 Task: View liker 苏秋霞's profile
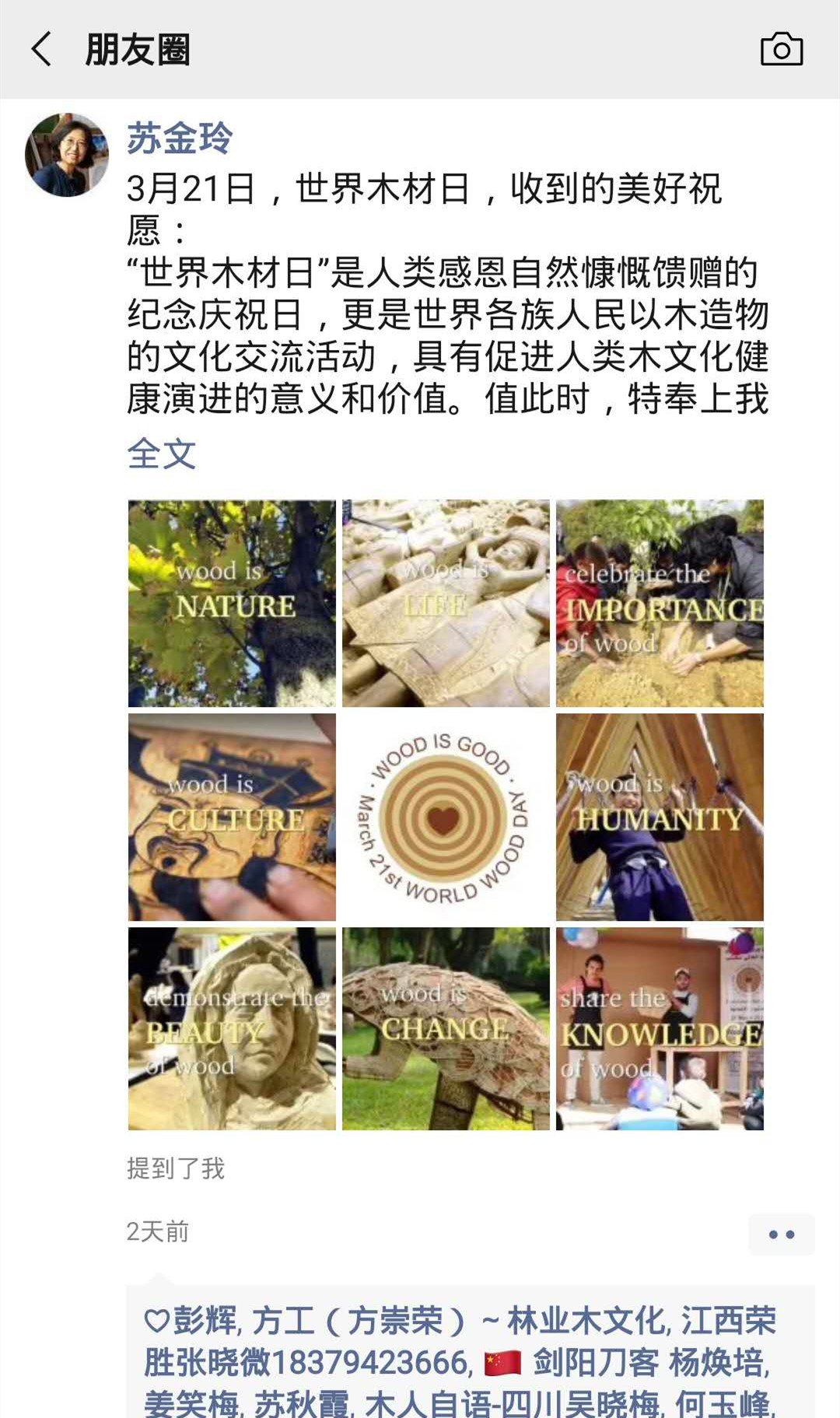(x=302, y=1403)
